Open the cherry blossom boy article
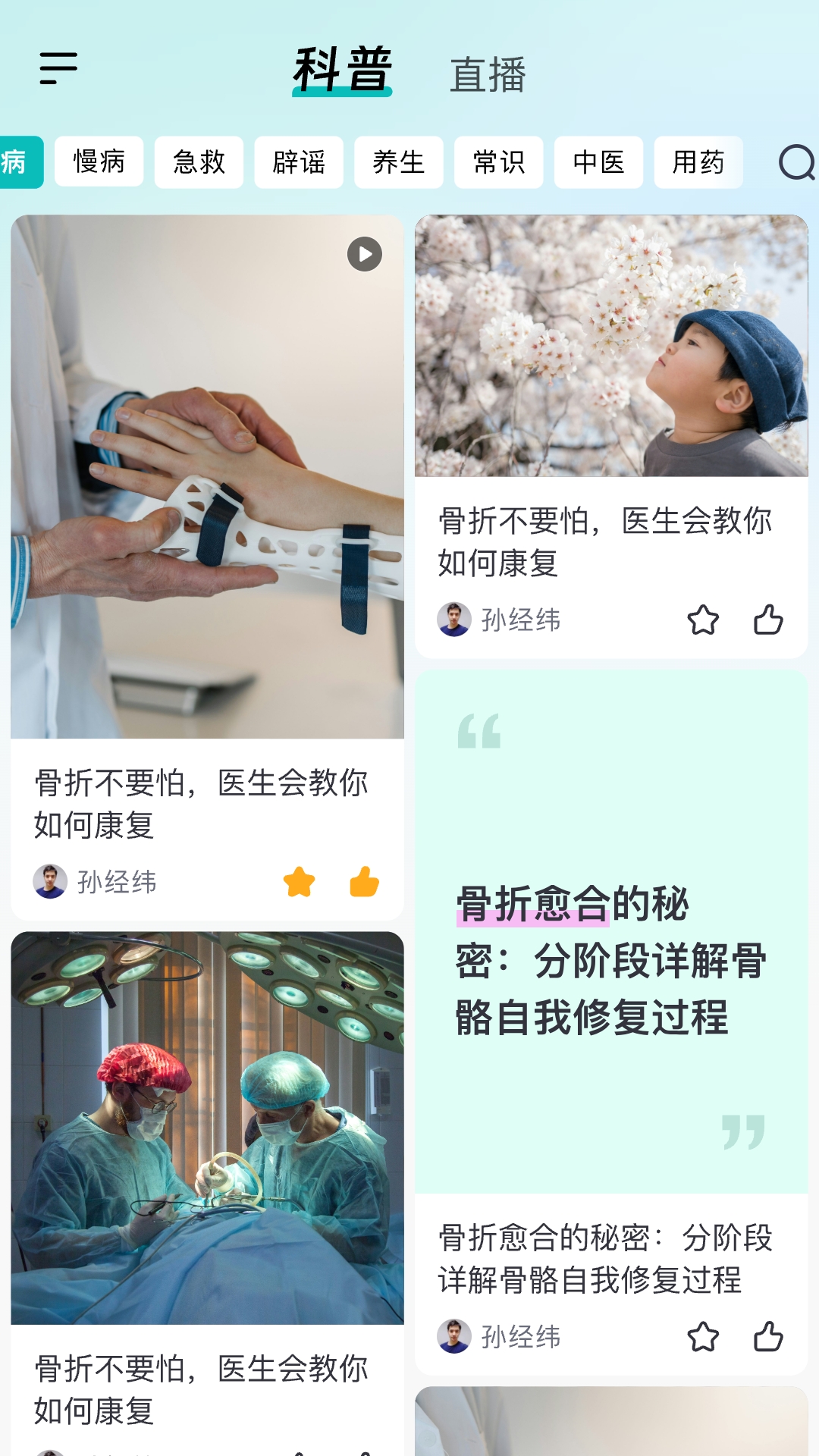This screenshot has height=1456, width=819. pos(611,346)
